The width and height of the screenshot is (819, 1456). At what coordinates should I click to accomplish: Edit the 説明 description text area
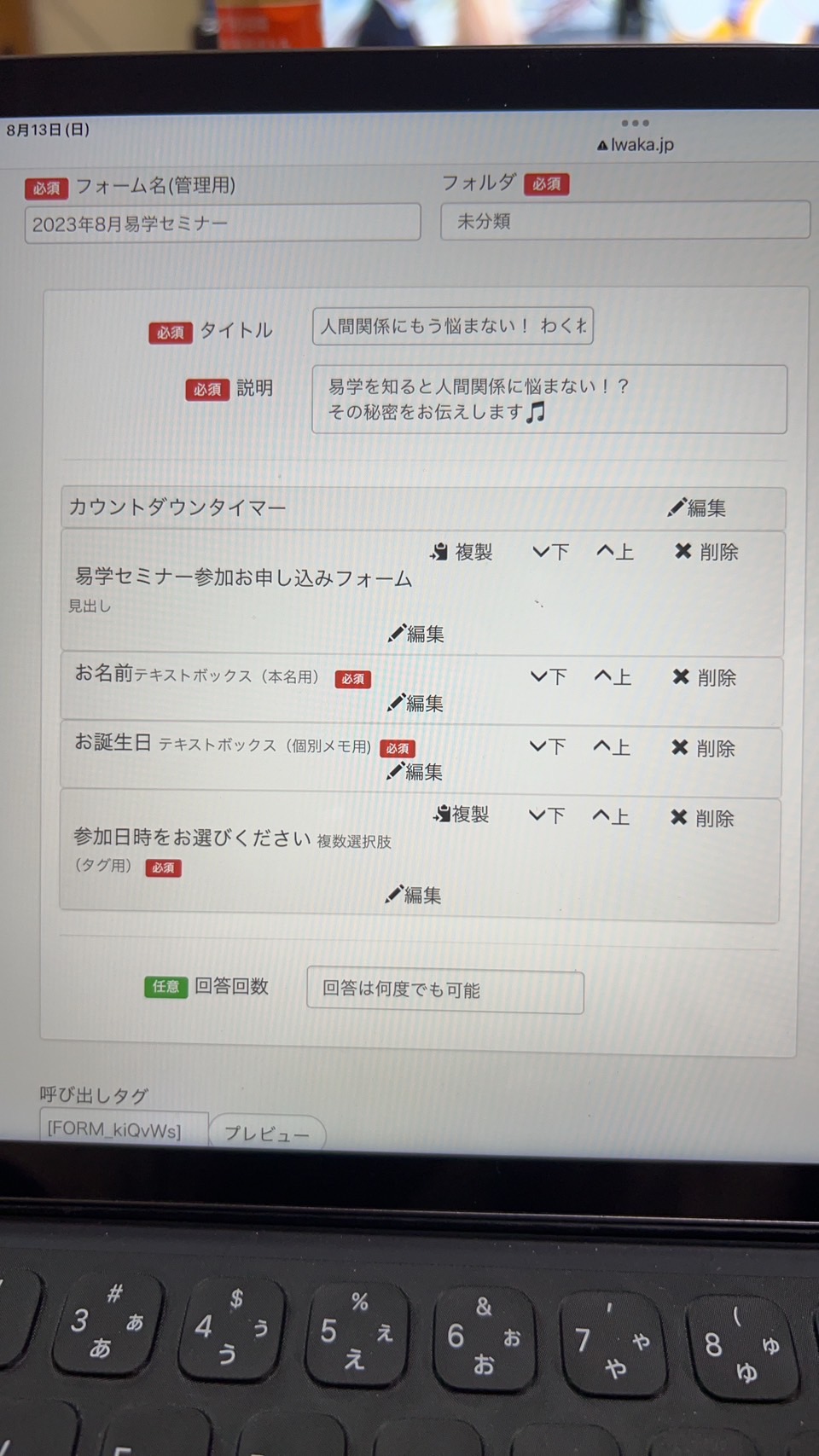click(549, 399)
